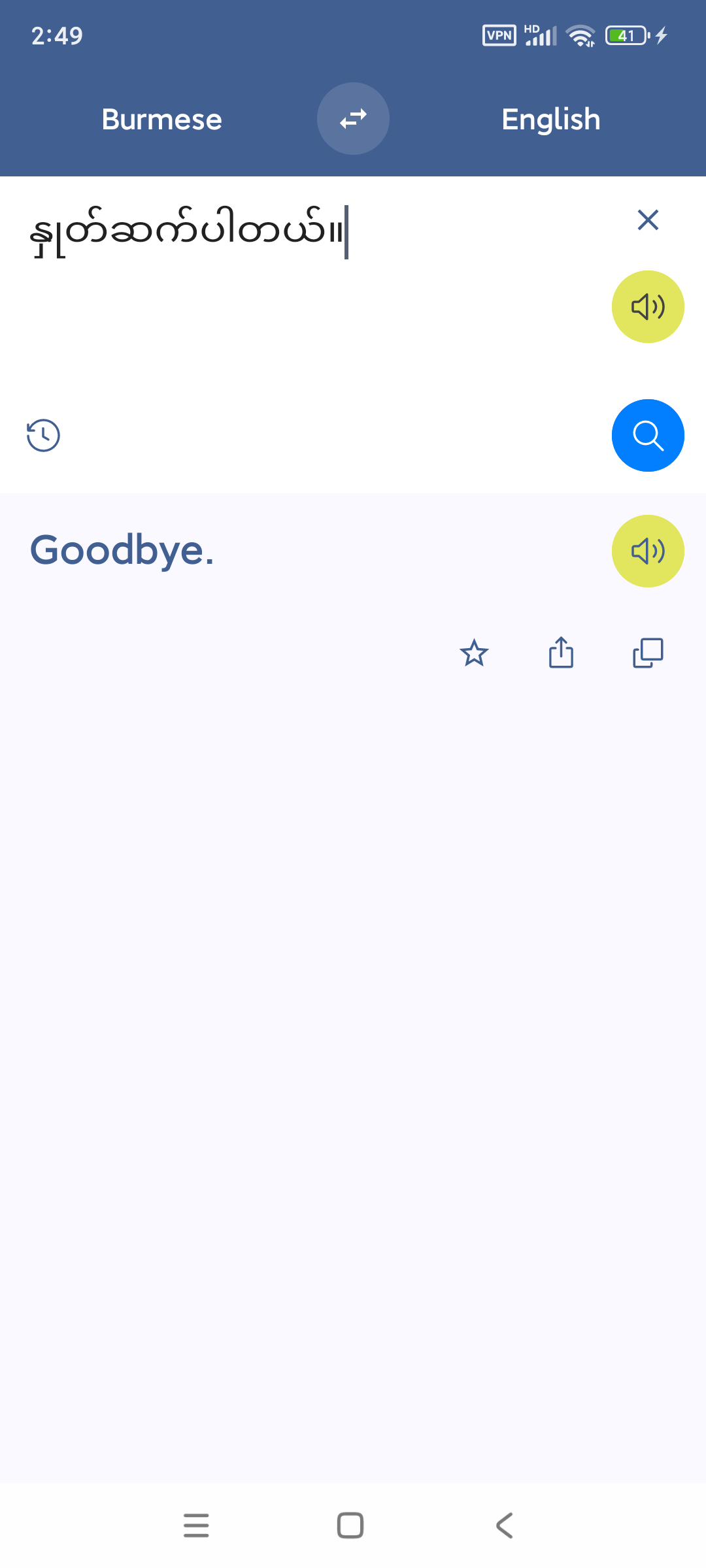706x1568 pixels.
Task: Go back using the system back button
Action: pyautogui.click(x=505, y=1526)
